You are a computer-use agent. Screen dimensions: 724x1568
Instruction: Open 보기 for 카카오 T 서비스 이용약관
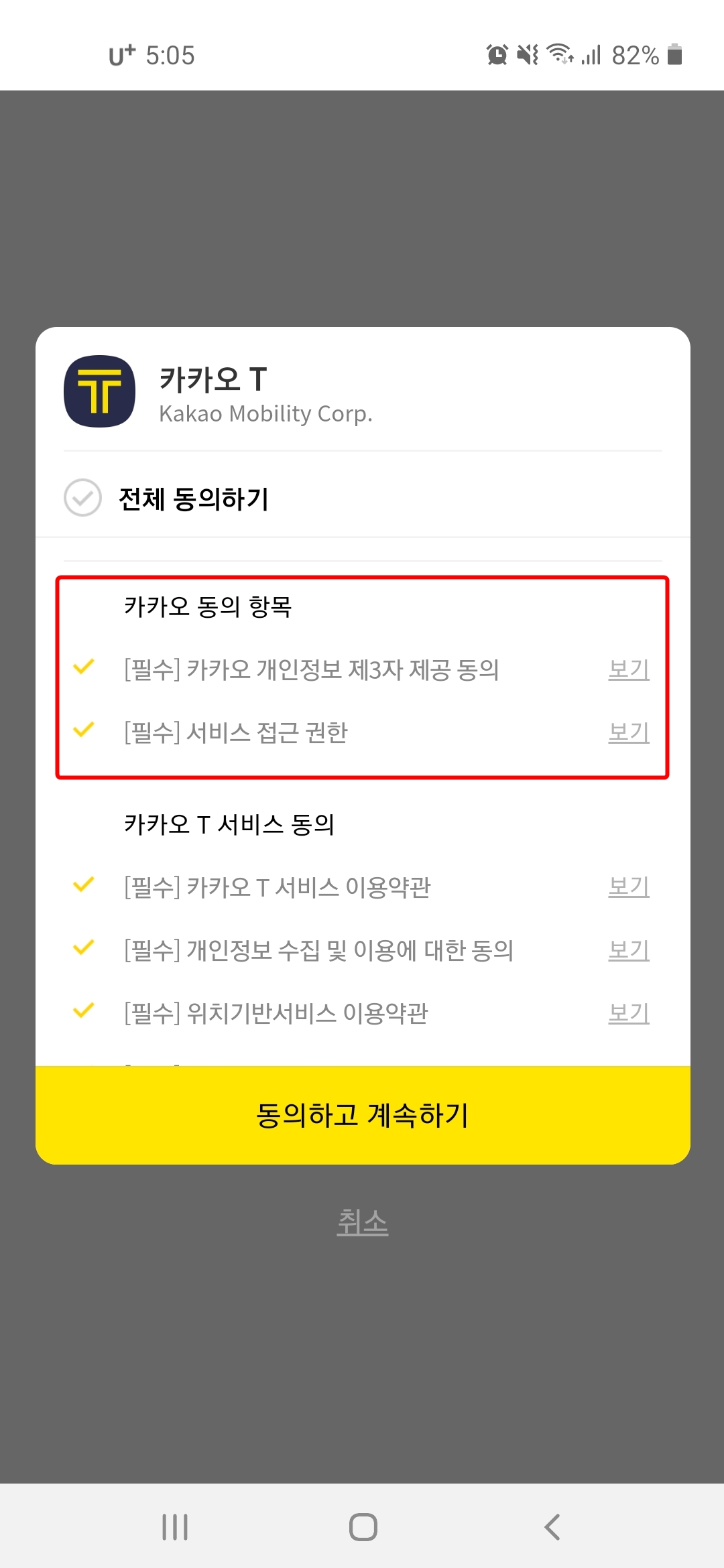coord(628,885)
